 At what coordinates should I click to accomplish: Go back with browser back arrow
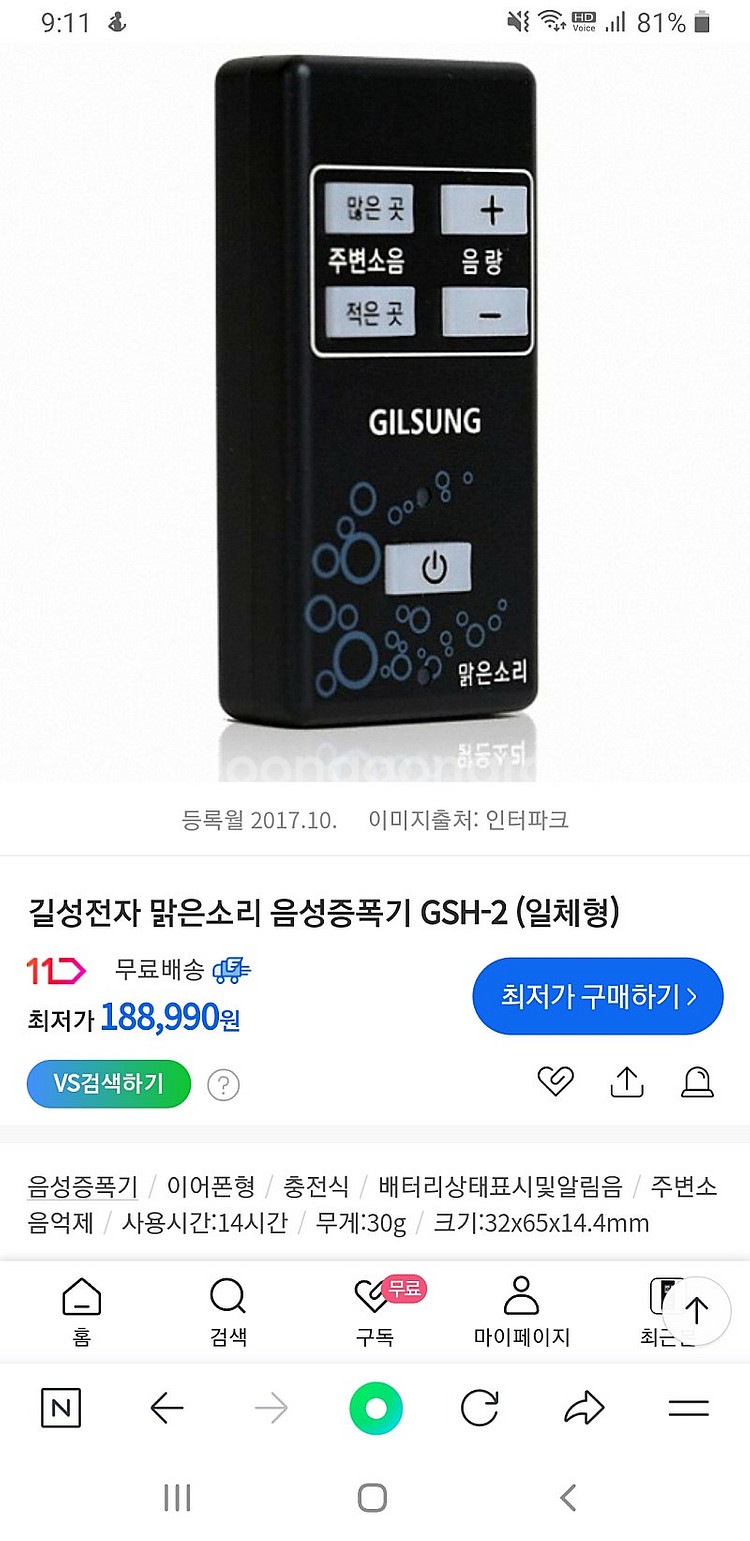click(166, 1409)
